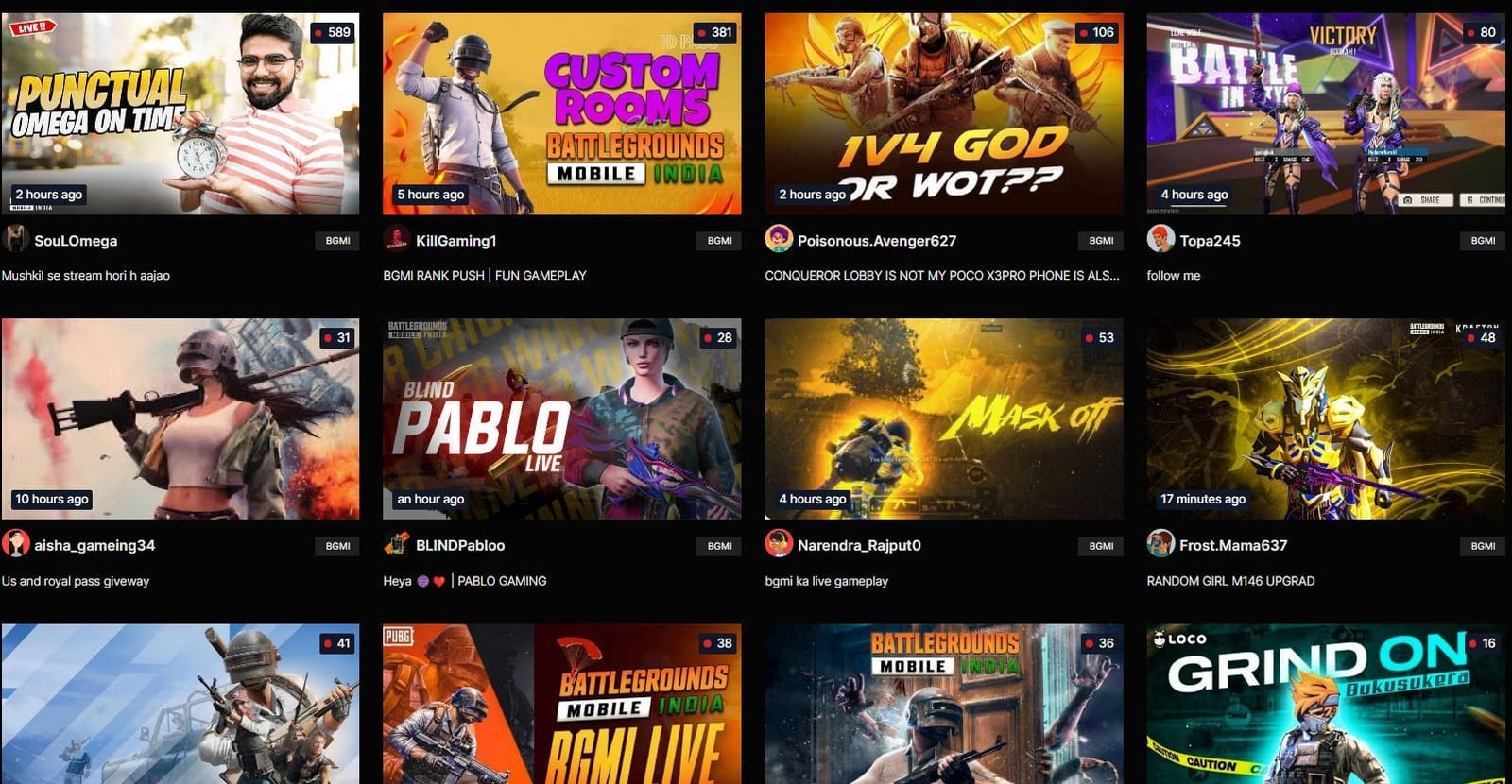Open SoulOmega's Punctual Omega stream thumbnail
Image resolution: width=1512 pixels, height=784 pixels.
pyautogui.click(x=180, y=113)
